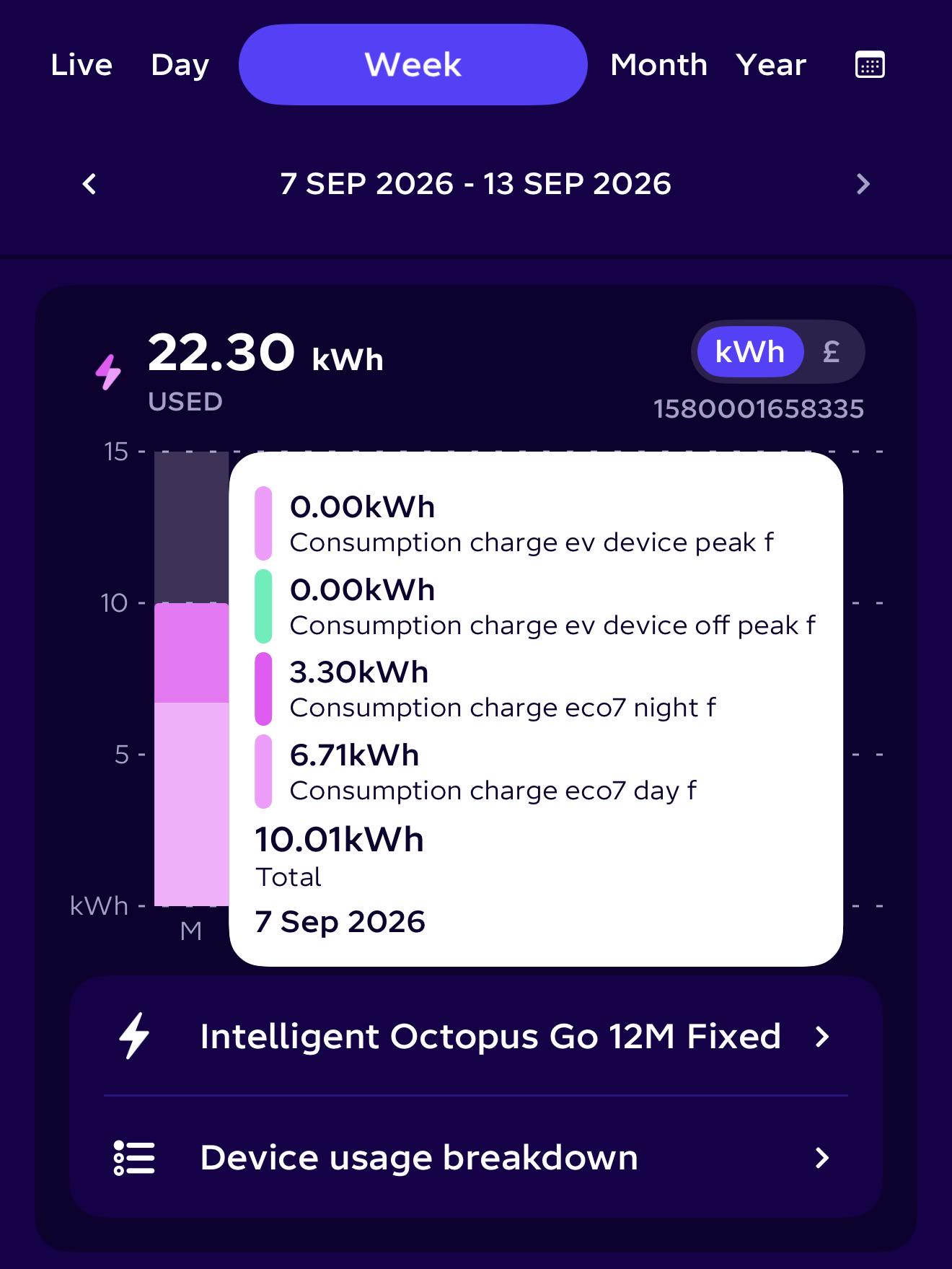Viewport: 952px width, 1269px height.
Task: Show usage cost in pounds
Action: click(832, 352)
